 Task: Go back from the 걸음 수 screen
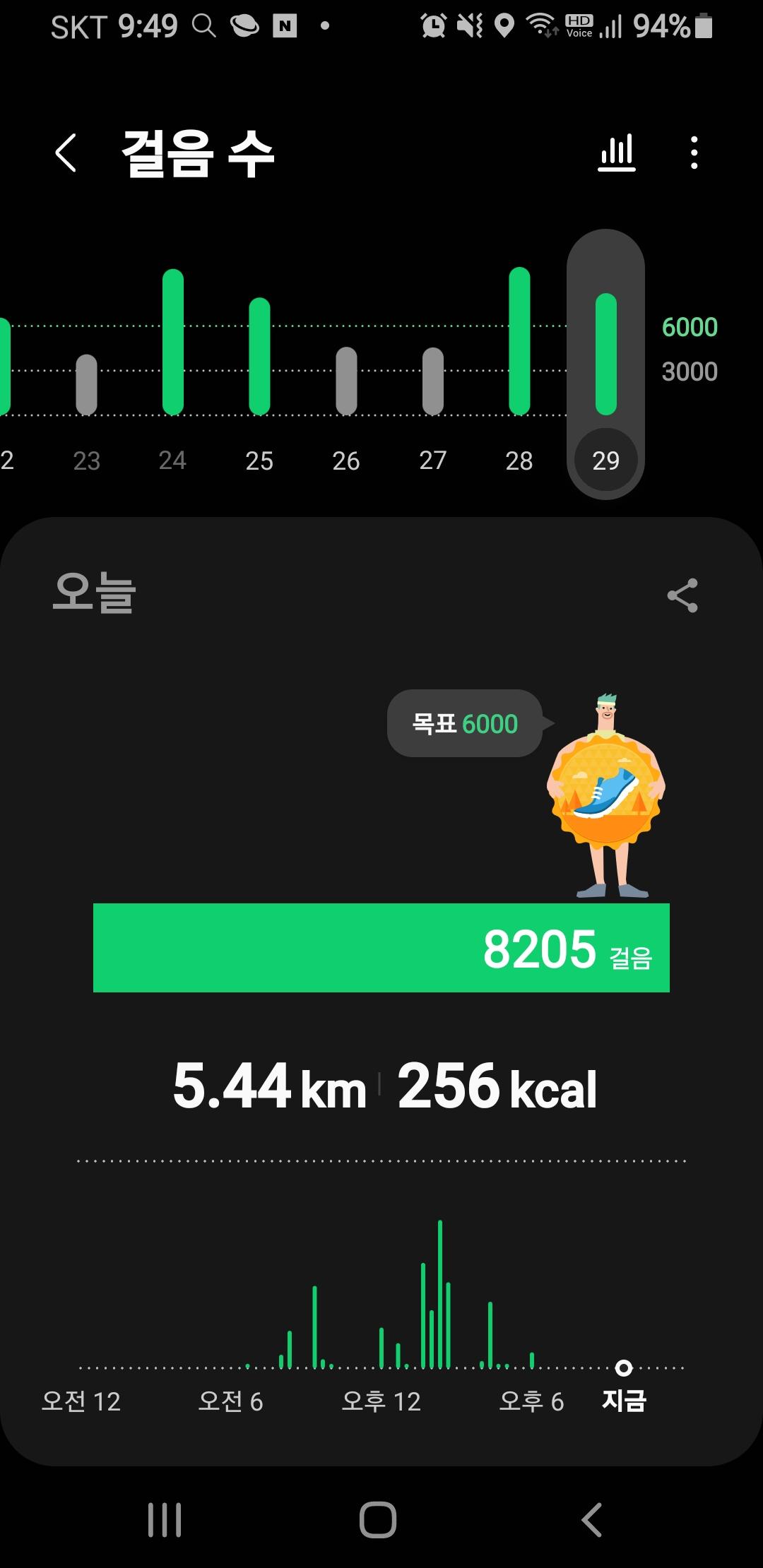[66, 153]
